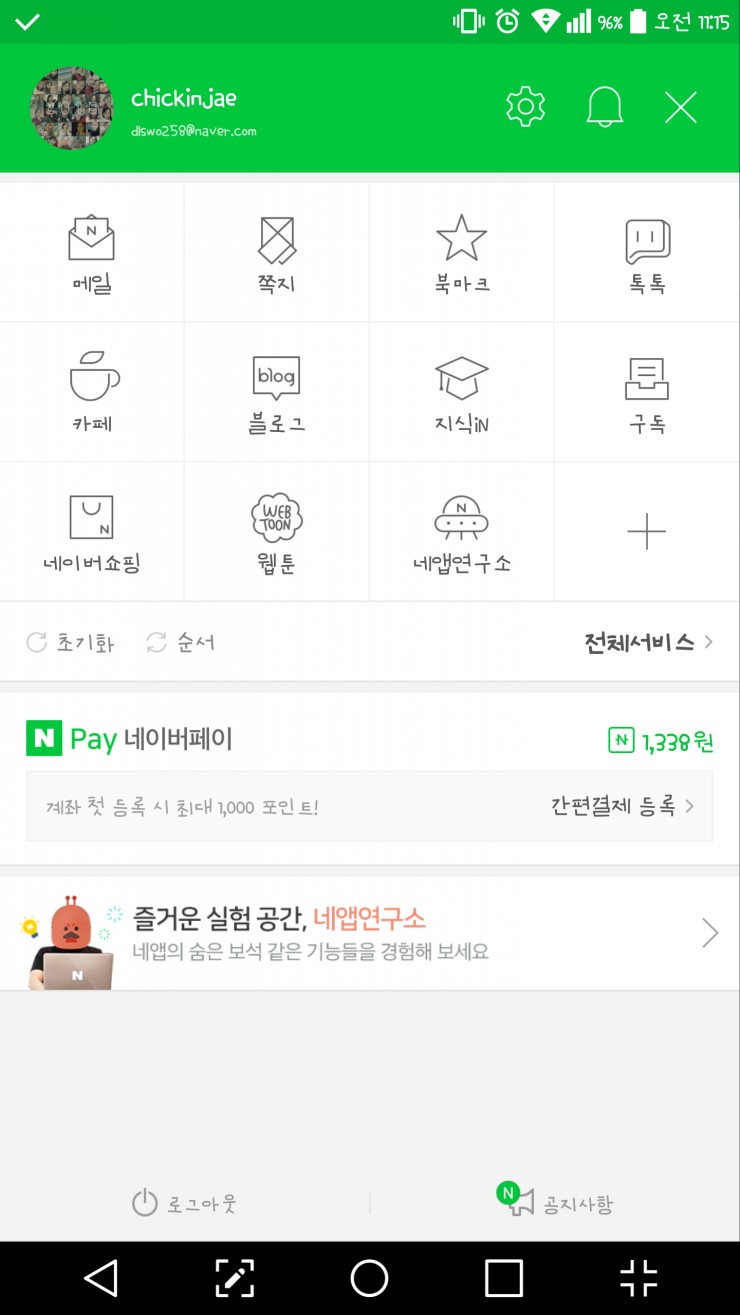The width and height of the screenshot is (740, 1315).
Task: Open 블로그
Action: (276, 393)
